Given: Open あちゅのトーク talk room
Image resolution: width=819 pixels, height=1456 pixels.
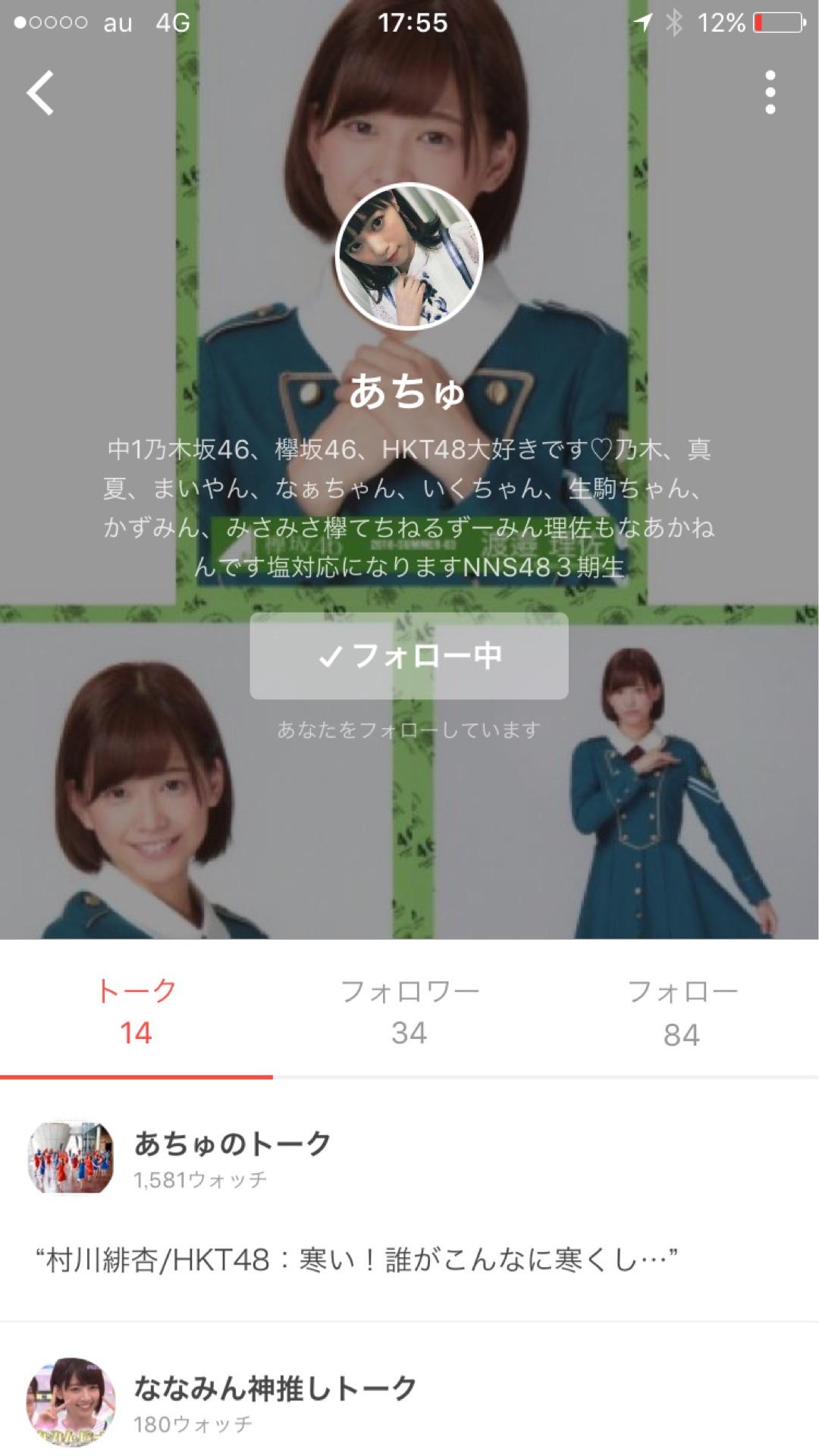Looking at the screenshot, I should click(232, 1156).
